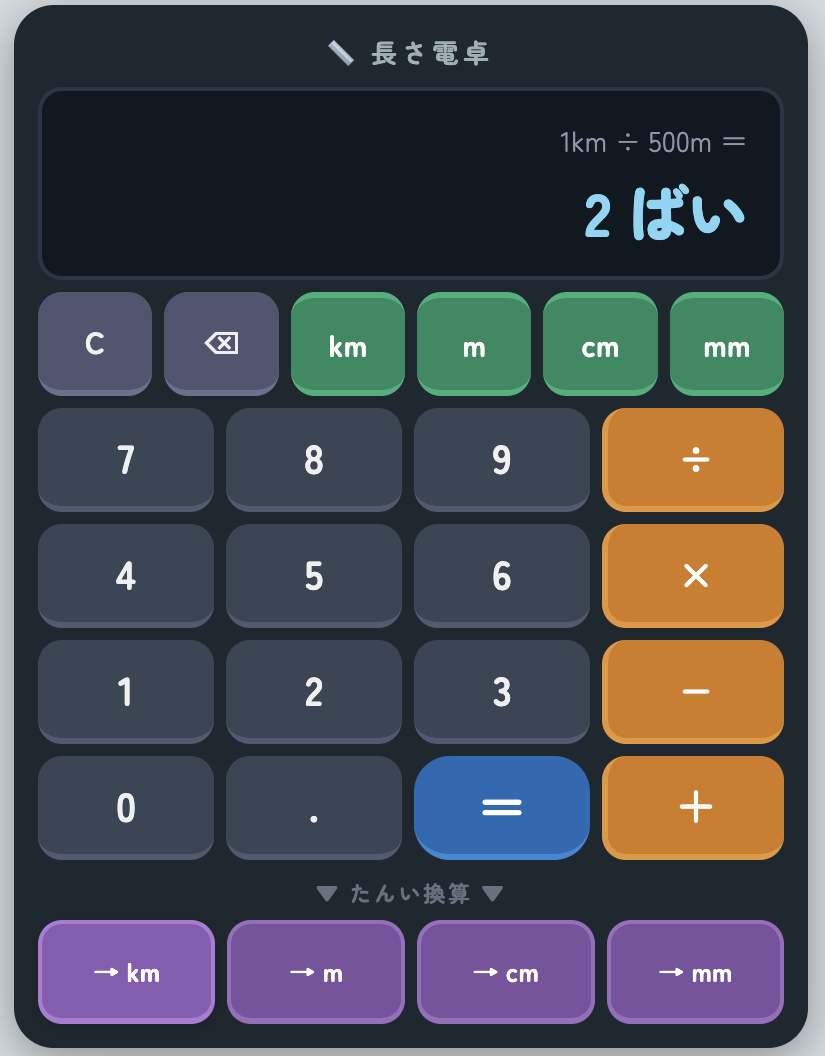
Task: Enter the digit 7
Action: (x=126, y=459)
